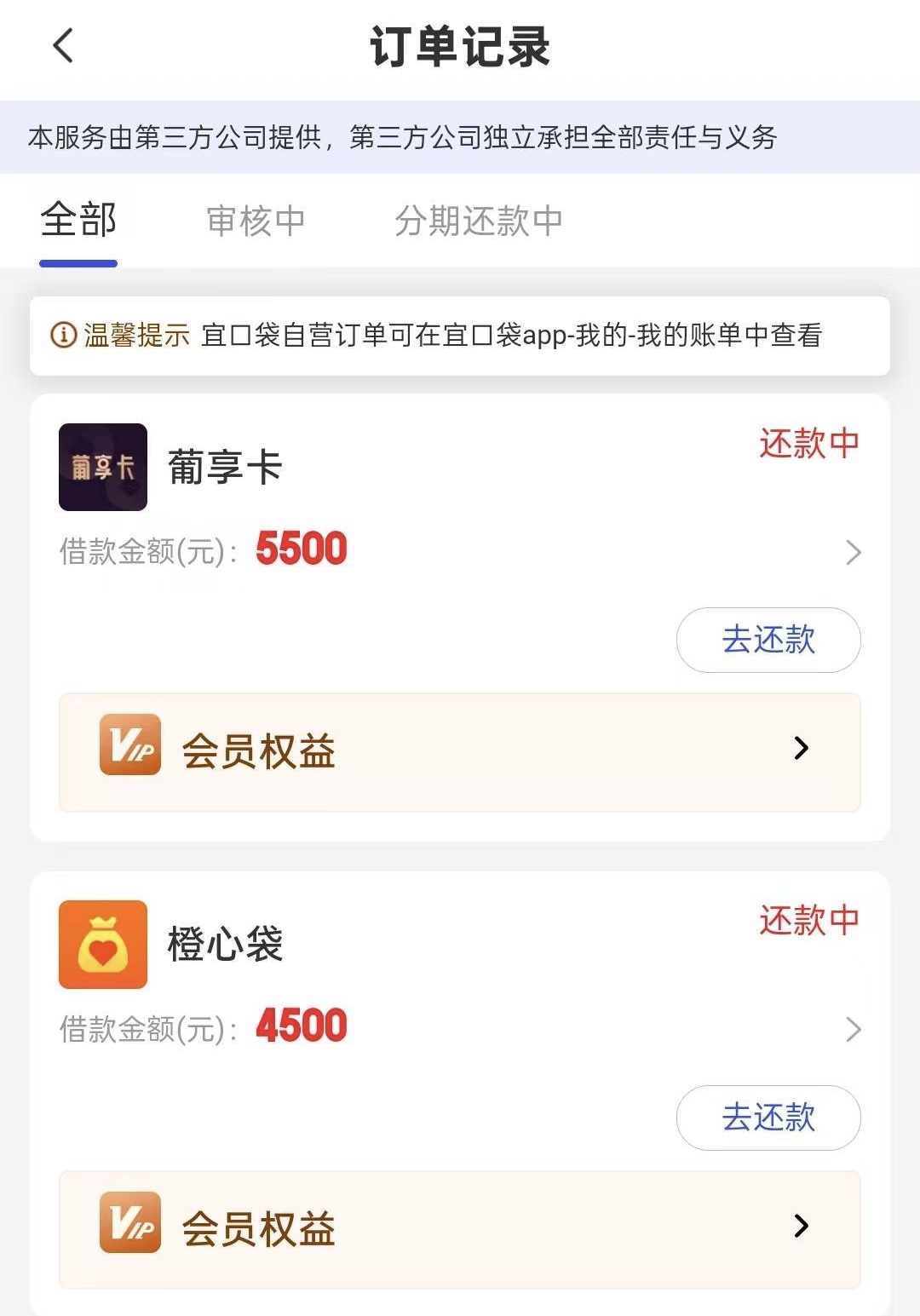The image size is (920, 1316).
Task: Click the back arrow at top left
Action: tap(61, 46)
